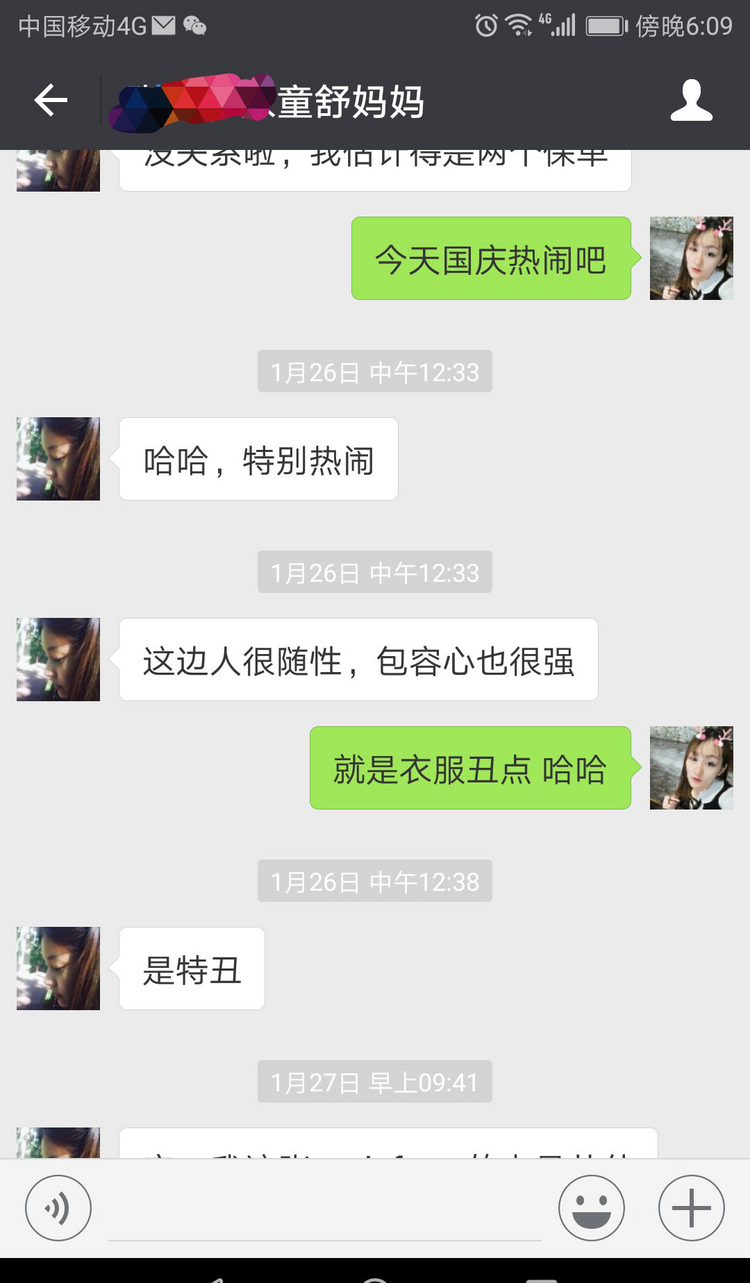The height and width of the screenshot is (1283, 750).
Task: Switch to voice message input
Action: (58, 1209)
